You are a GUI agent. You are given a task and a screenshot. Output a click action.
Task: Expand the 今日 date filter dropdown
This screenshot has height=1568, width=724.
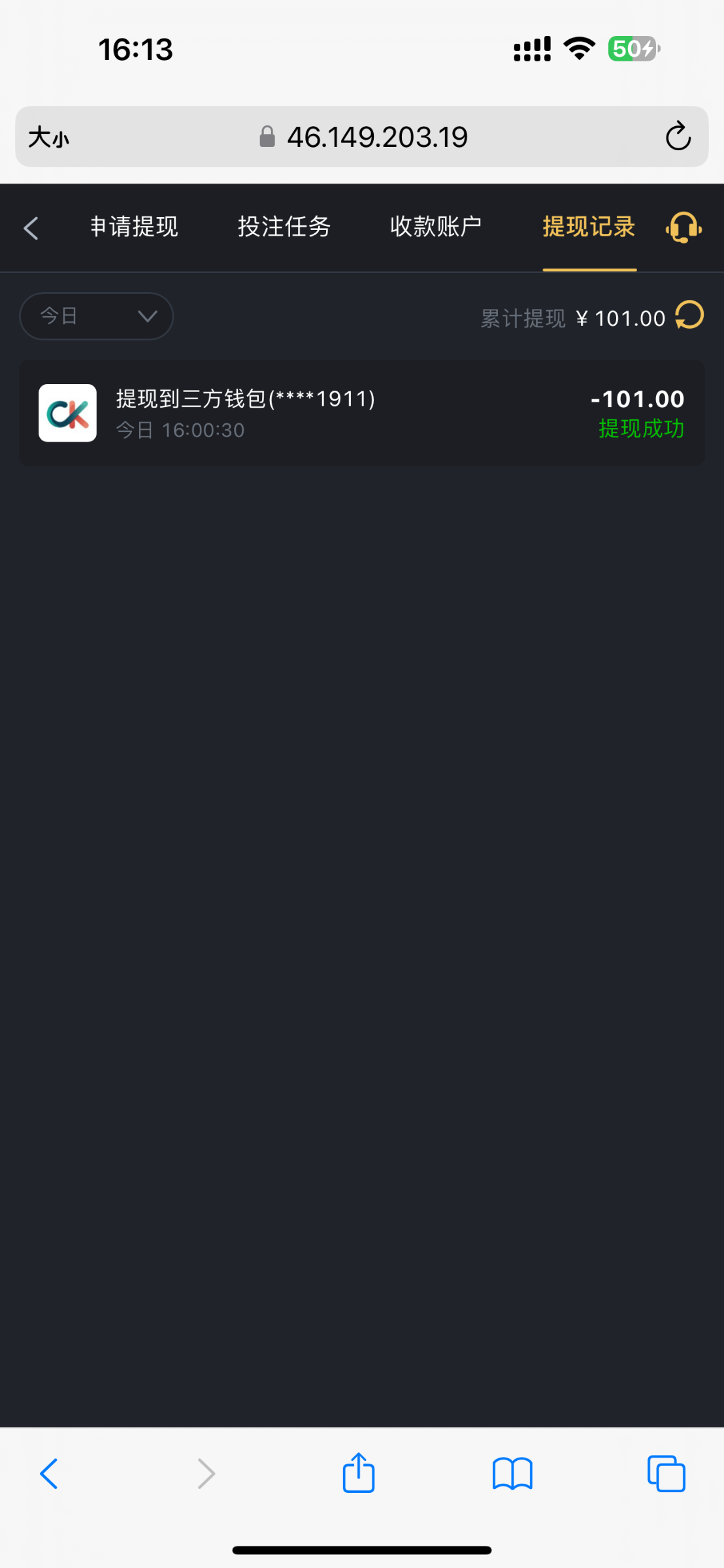click(x=97, y=316)
